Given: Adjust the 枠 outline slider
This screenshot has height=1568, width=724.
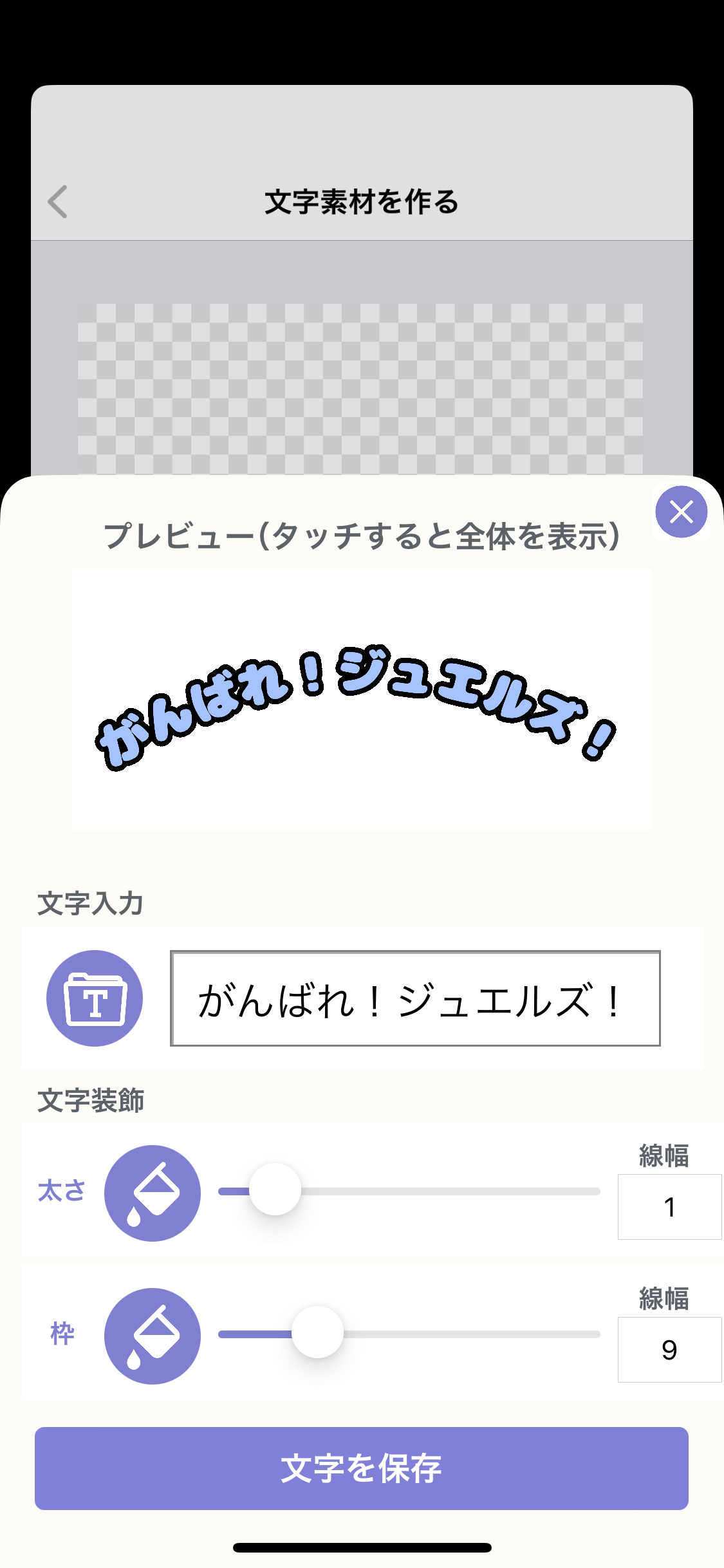Looking at the screenshot, I should [x=317, y=1332].
